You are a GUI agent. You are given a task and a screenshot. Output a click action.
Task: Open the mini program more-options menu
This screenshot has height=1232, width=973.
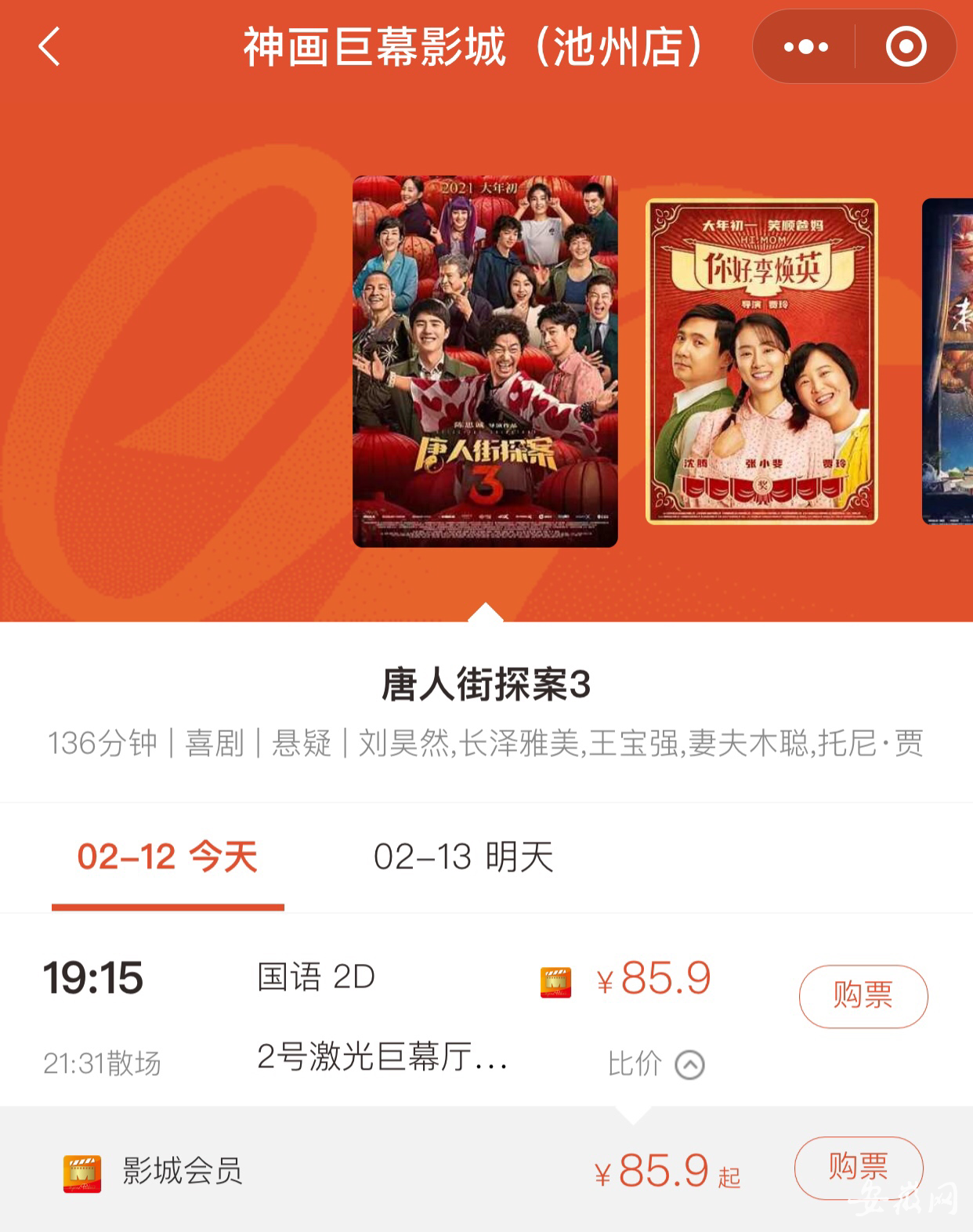coord(805,47)
